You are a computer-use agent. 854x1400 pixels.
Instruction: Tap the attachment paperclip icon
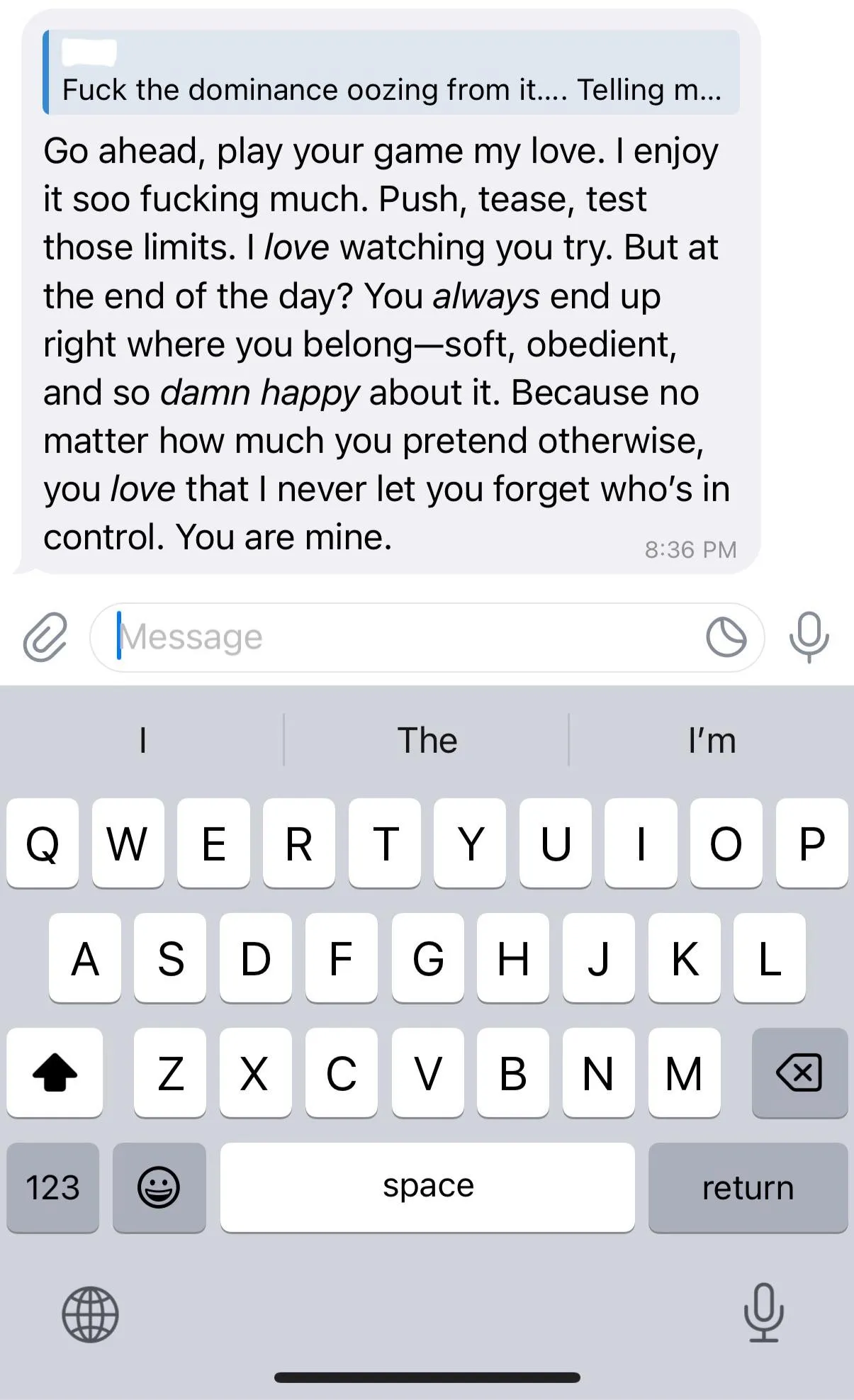[45, 637]
